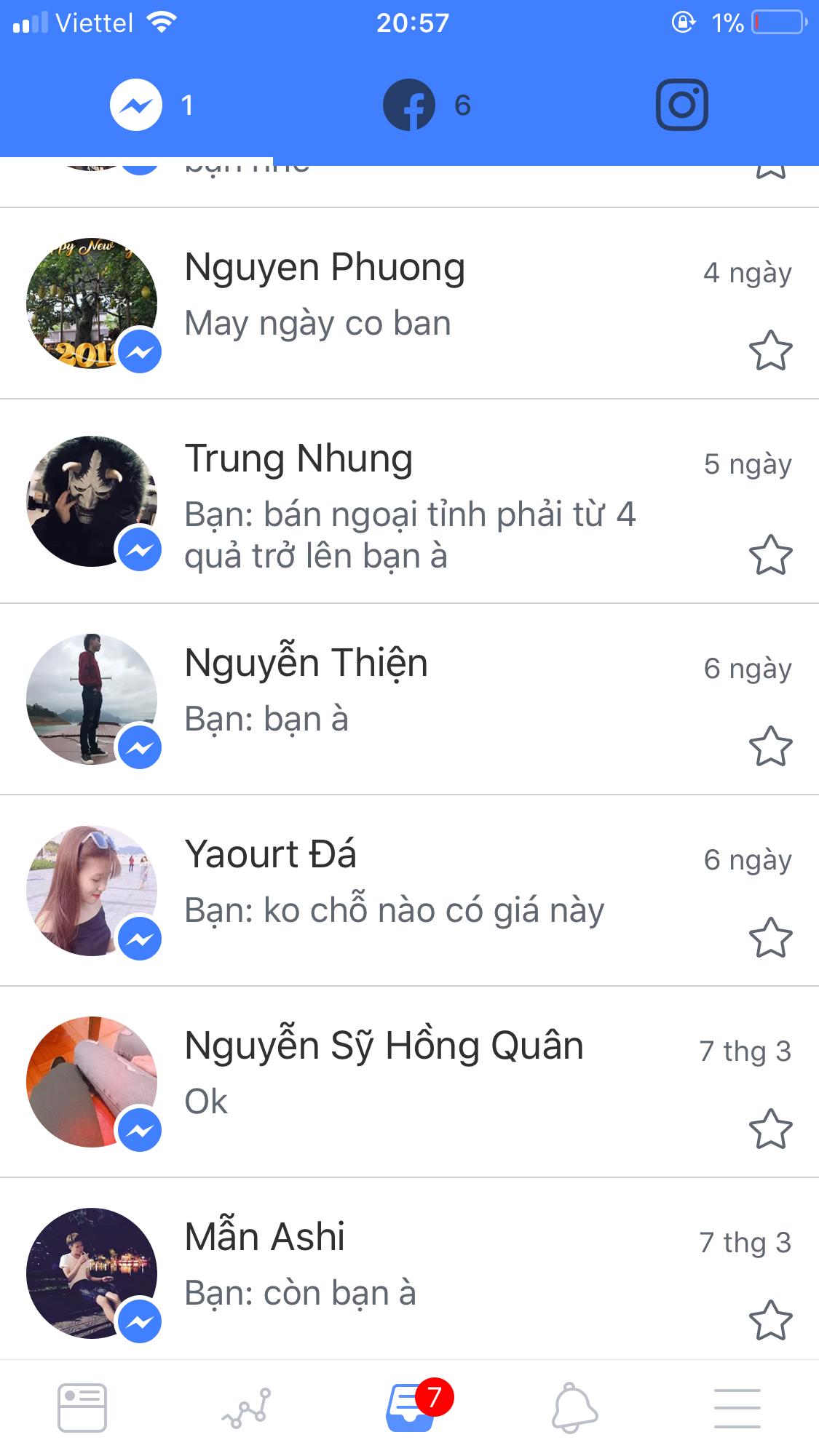The width and height of the screenshot is (819, 1456).
Task: Switch to the Instagram inbox tab
Action: pyautogui.click(x=681, y=105)
